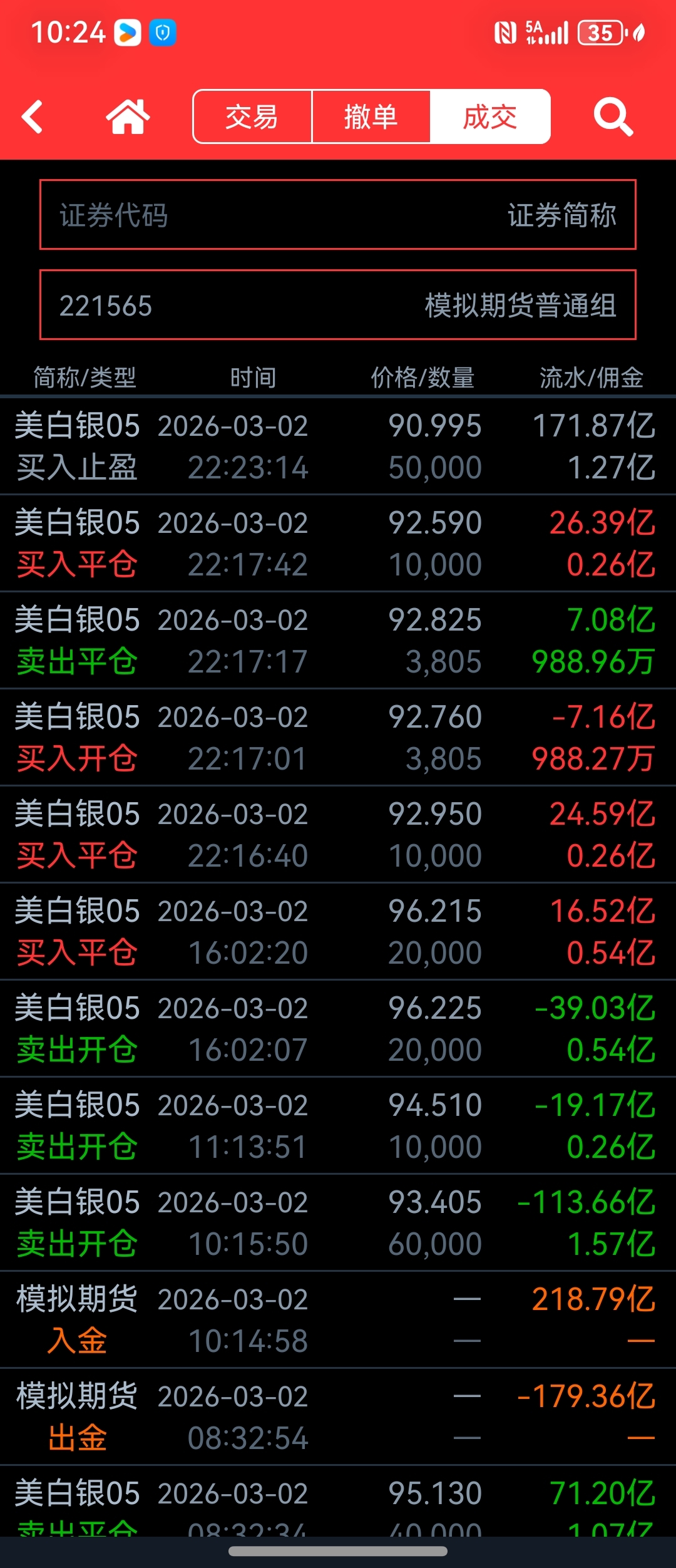The image size is (676, 1568).
Task: Go back using the arrow icon
Action: [33, 117]
